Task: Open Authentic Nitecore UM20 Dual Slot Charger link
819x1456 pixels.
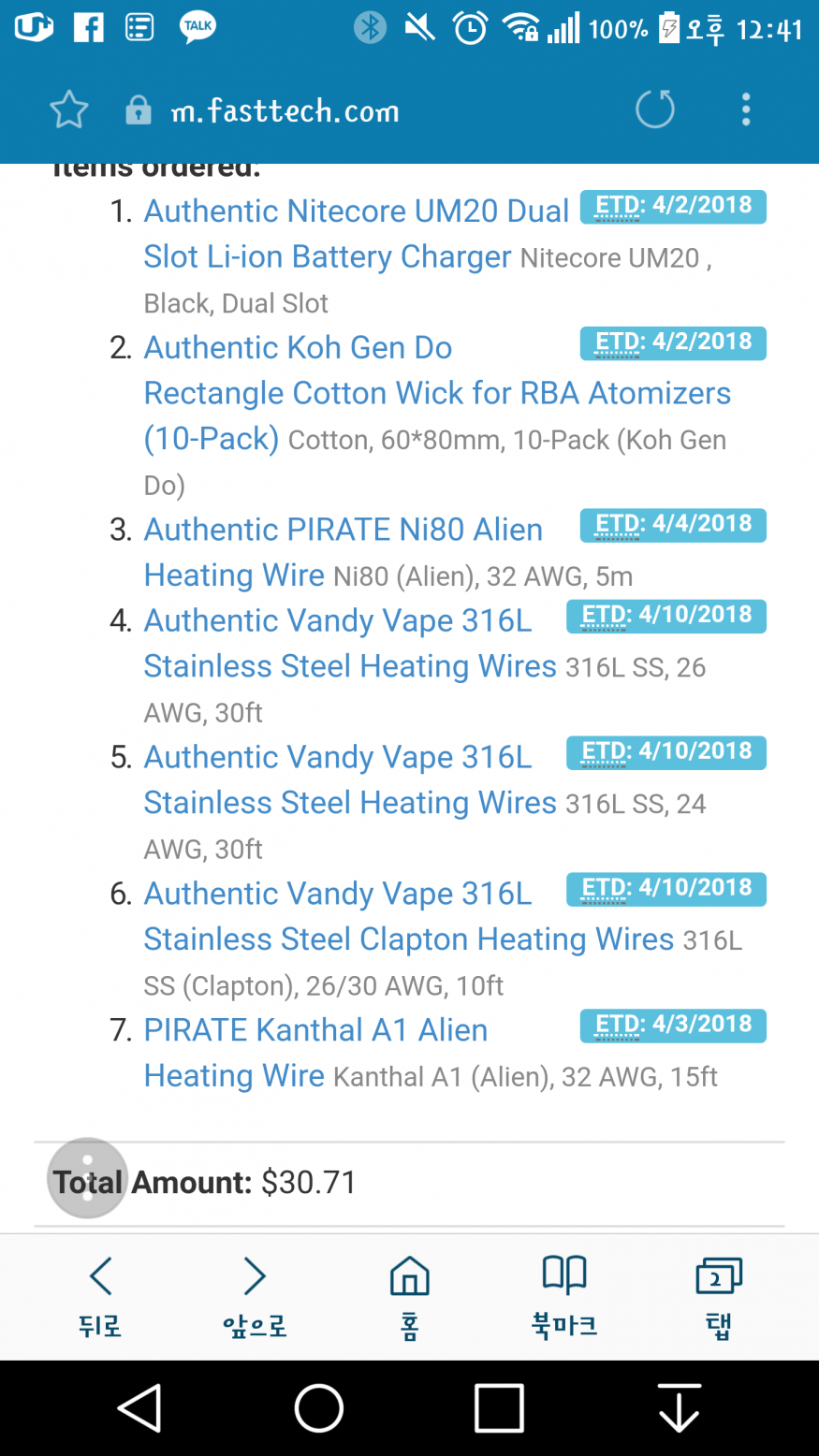Action: point(356,211)
